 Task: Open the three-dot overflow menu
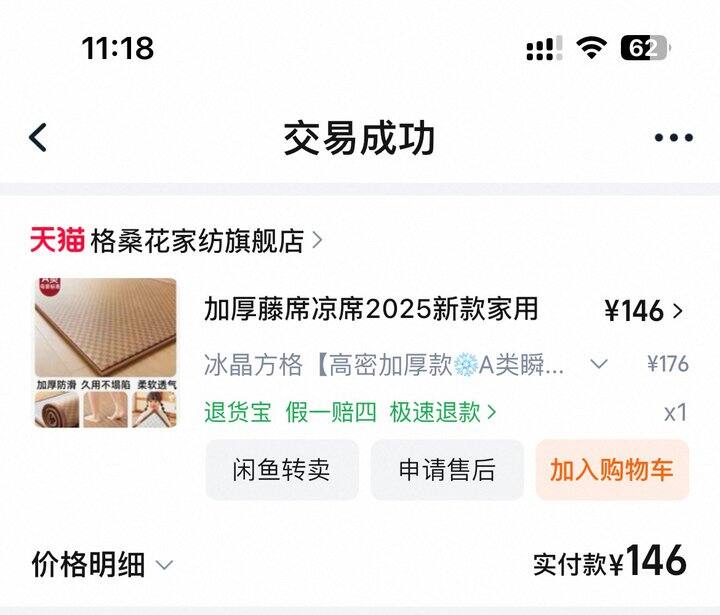pyautogui.click(x=673, y=138)
